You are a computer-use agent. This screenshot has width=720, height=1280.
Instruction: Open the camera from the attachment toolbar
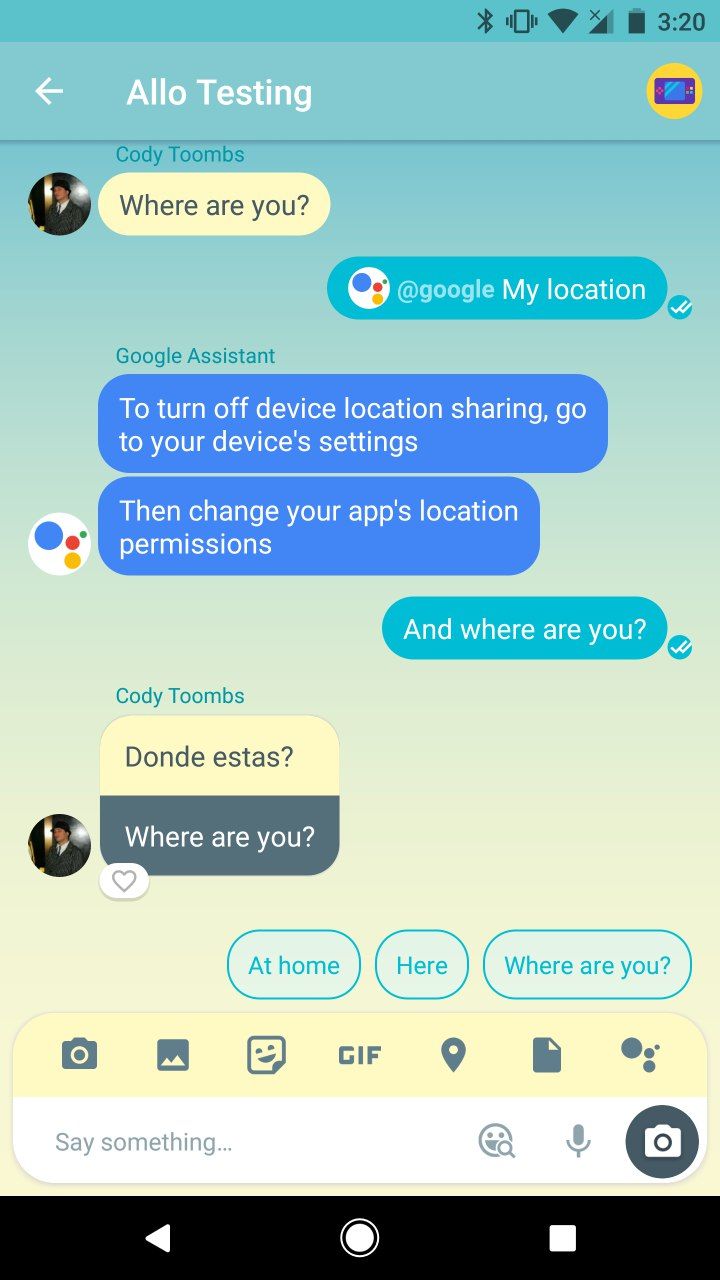coord(79,1055)
